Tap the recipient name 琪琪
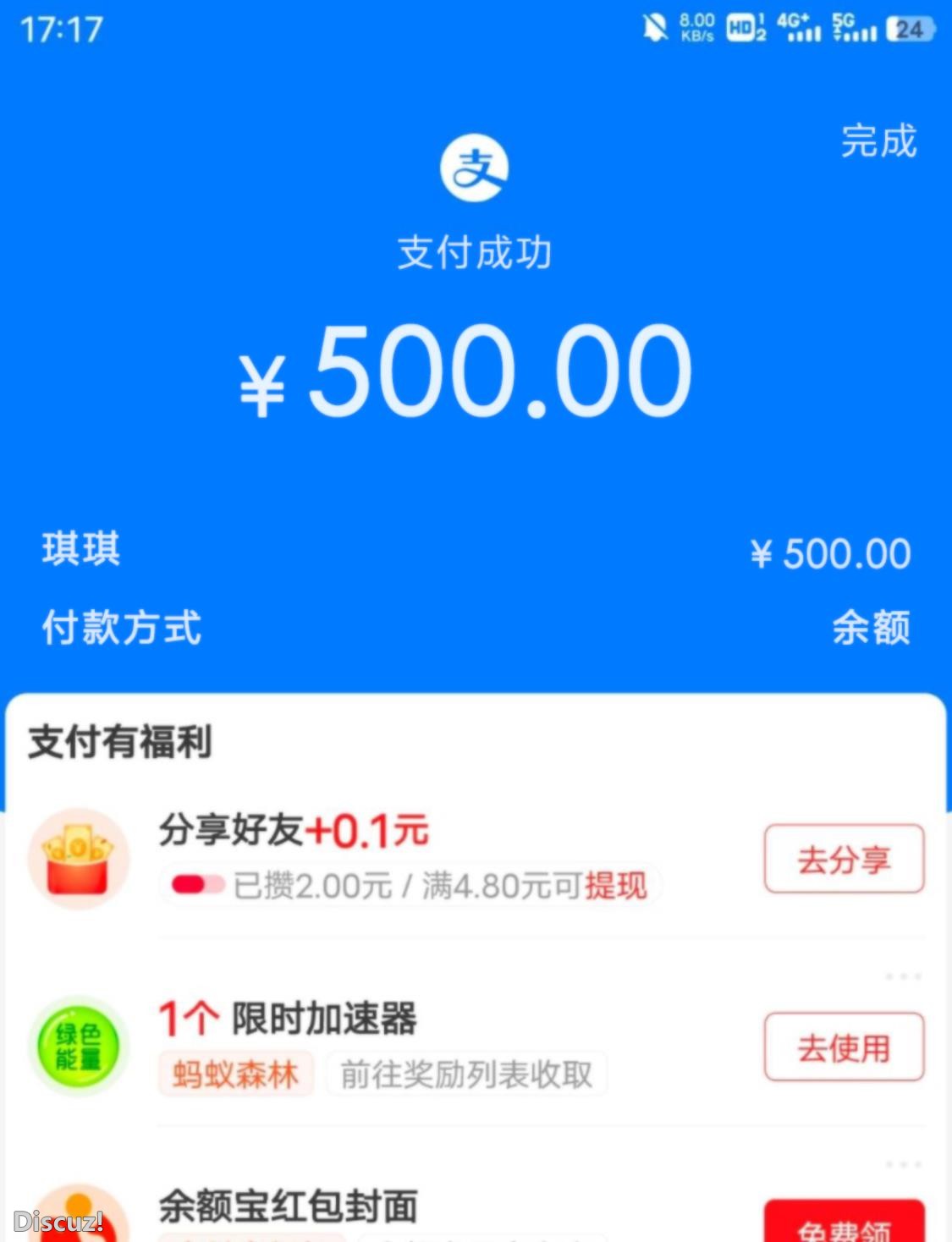 (x=81, y=550)
